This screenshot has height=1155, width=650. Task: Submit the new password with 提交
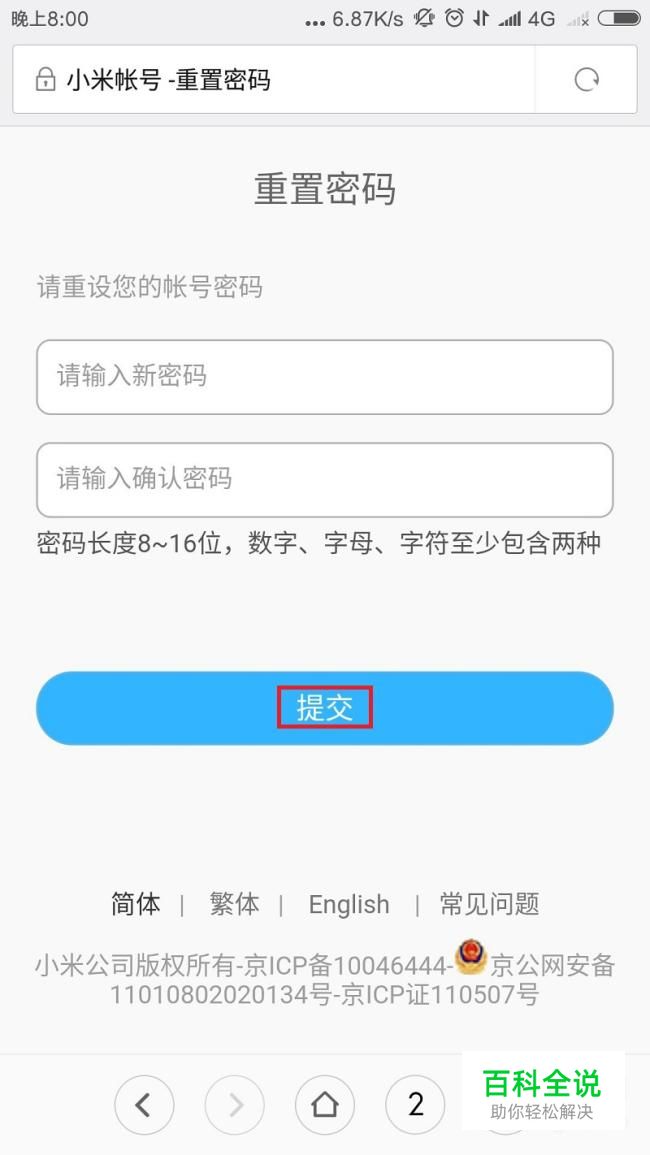click(x=325, y=708)
